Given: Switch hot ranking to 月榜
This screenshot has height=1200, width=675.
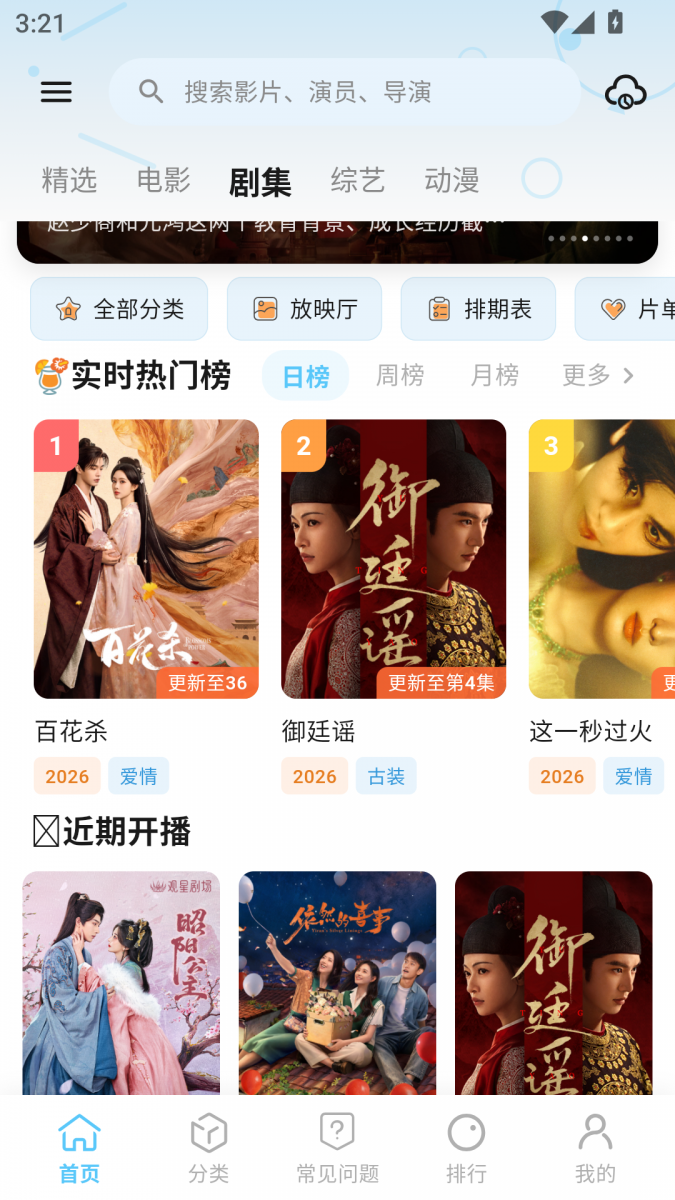Looking at the screenshot, I should pyautogui.click(x=495, y=375).
